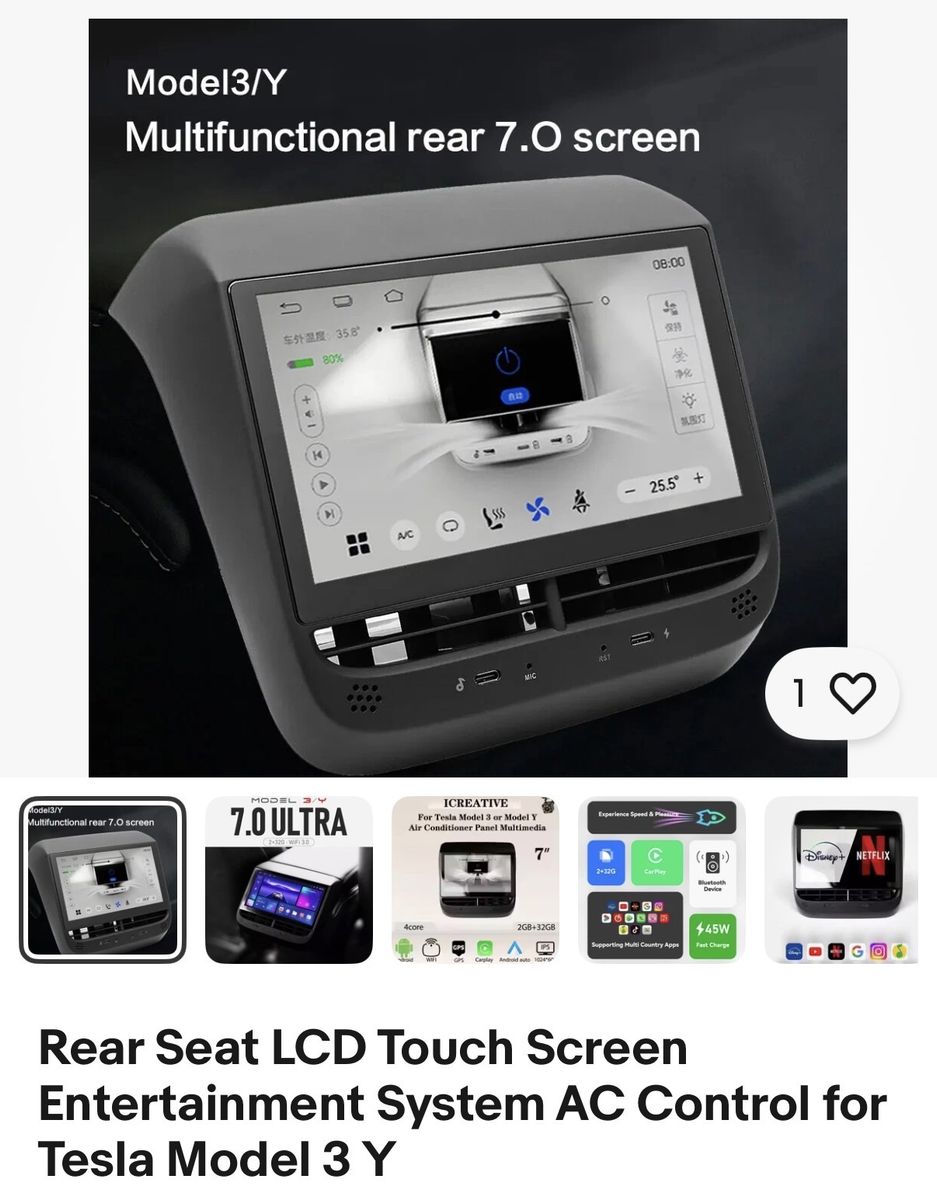The width and height of the screenshot is (937, 1200).
Task: Tap the heated seat icon
Action: tap(494, 515)
